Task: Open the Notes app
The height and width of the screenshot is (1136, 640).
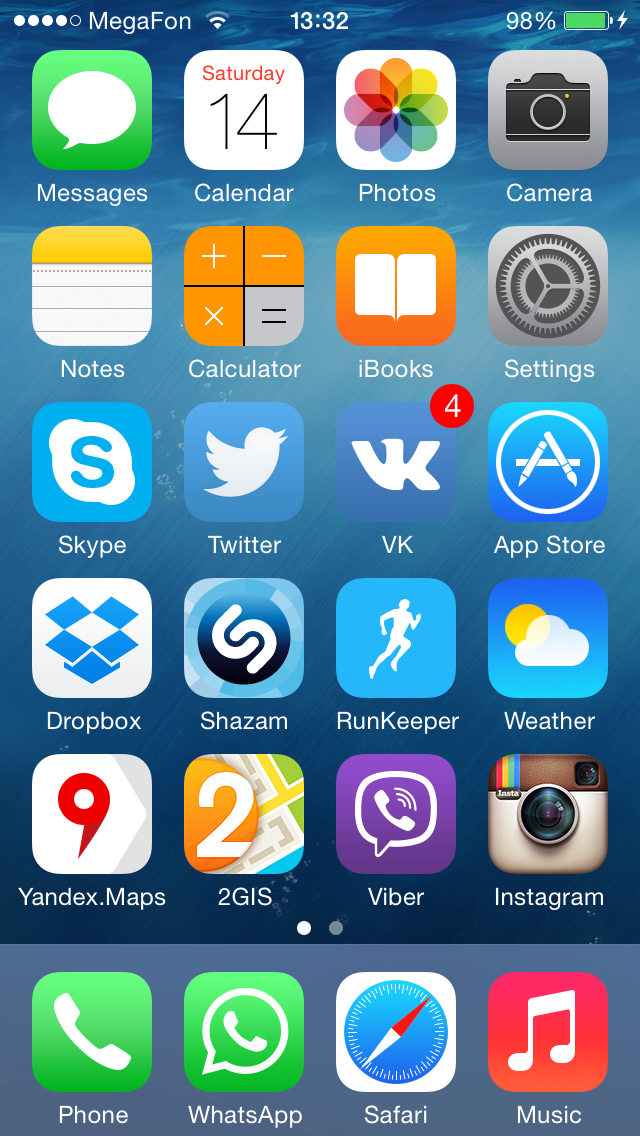Action: (x=92, y=287)
